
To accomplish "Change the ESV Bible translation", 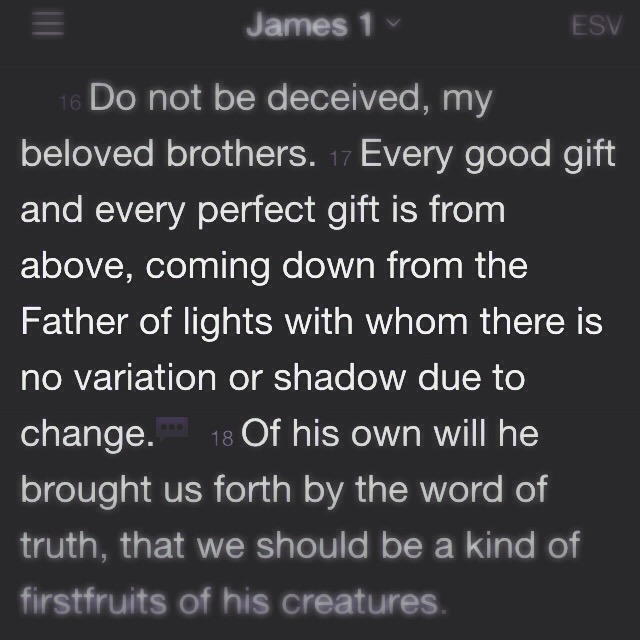I will tap(596, 26).
